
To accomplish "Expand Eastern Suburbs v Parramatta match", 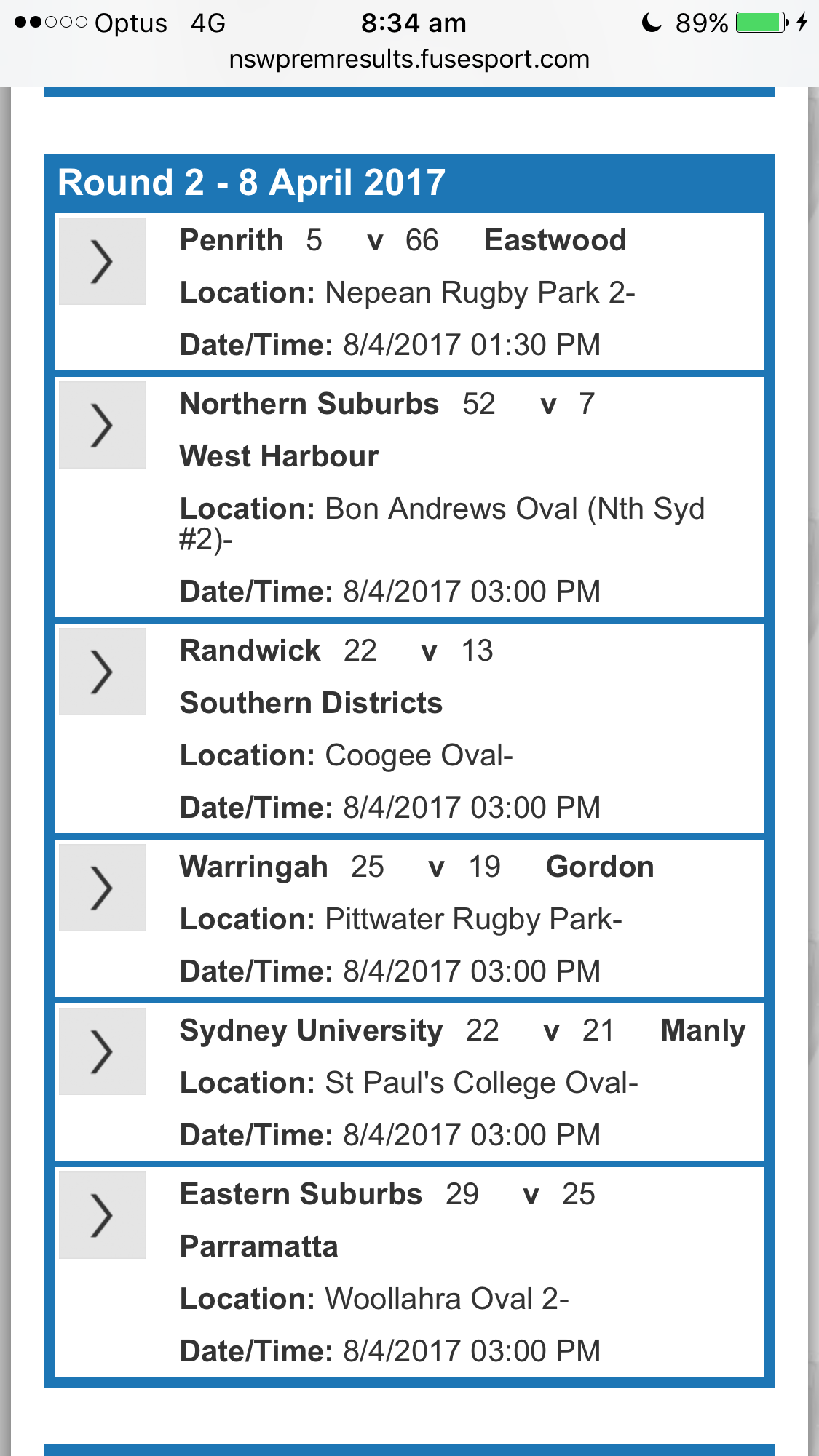I will point(102,1215).
